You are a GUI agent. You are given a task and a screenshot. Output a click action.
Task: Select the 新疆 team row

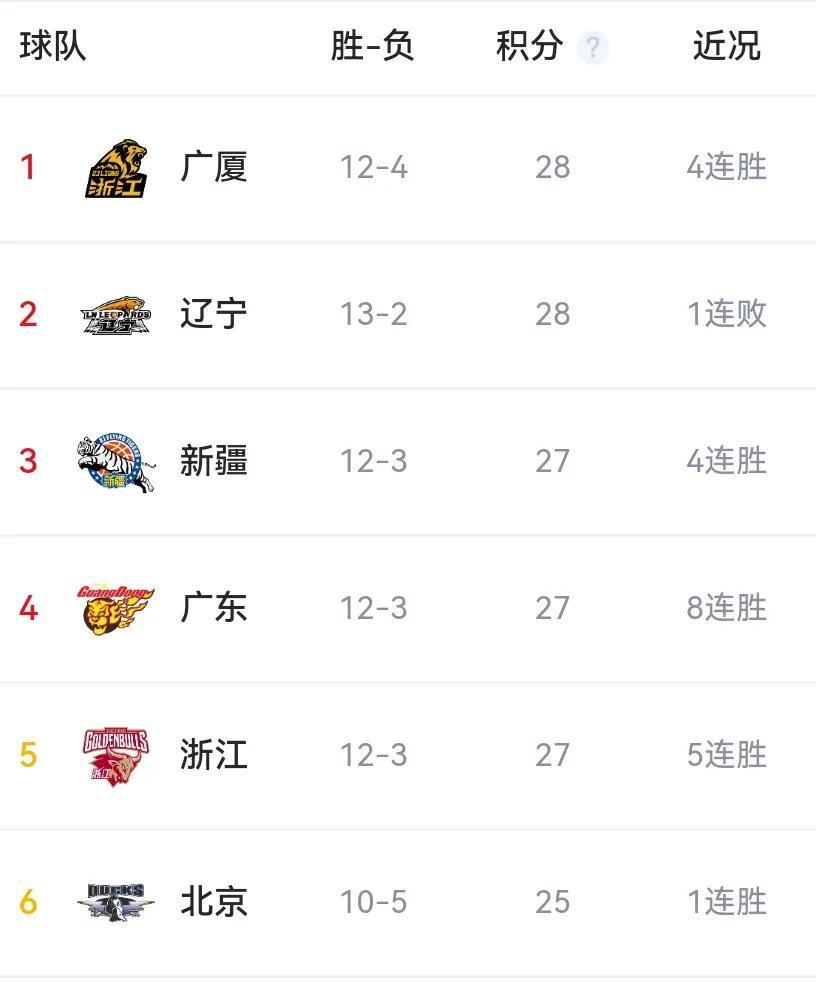click(214, 461)
